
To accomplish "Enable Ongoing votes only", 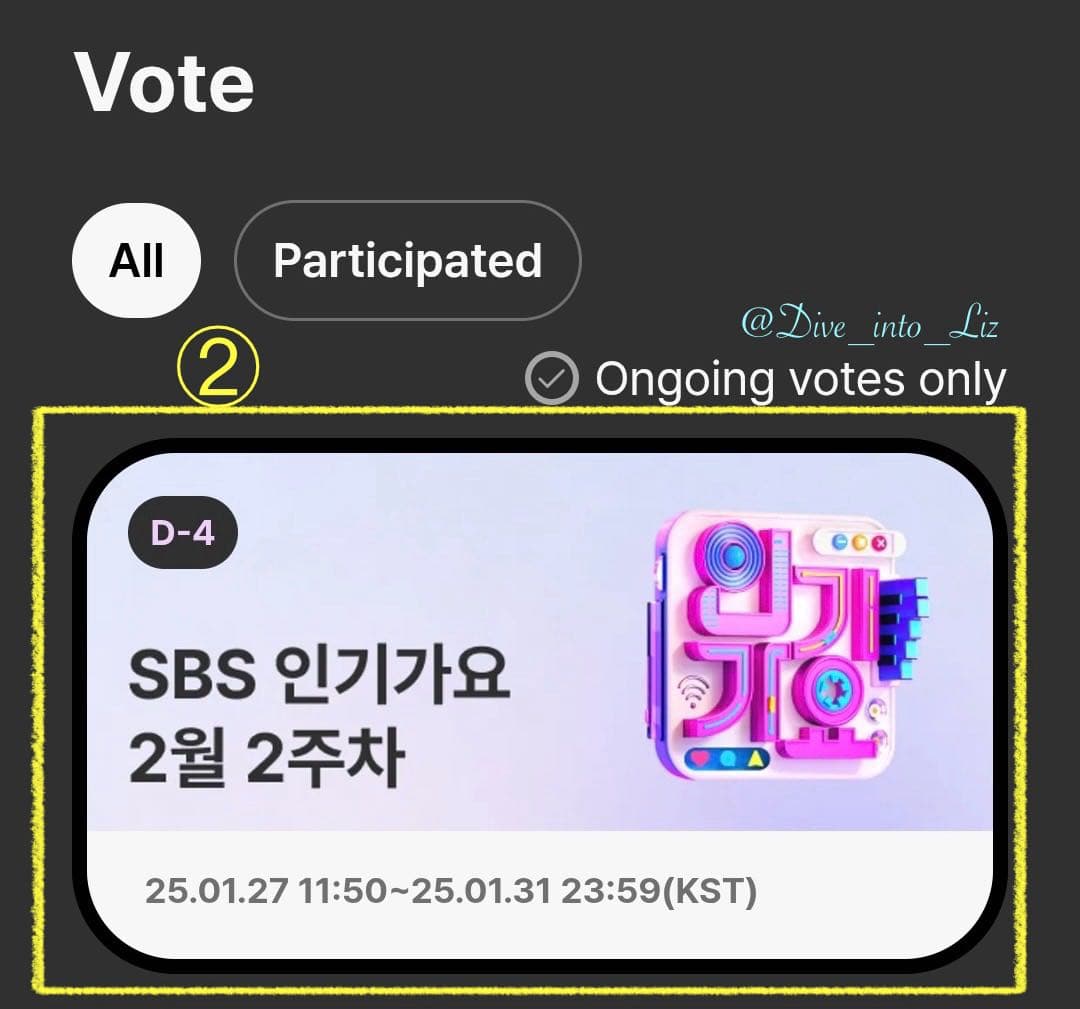I will pos(552,380).
